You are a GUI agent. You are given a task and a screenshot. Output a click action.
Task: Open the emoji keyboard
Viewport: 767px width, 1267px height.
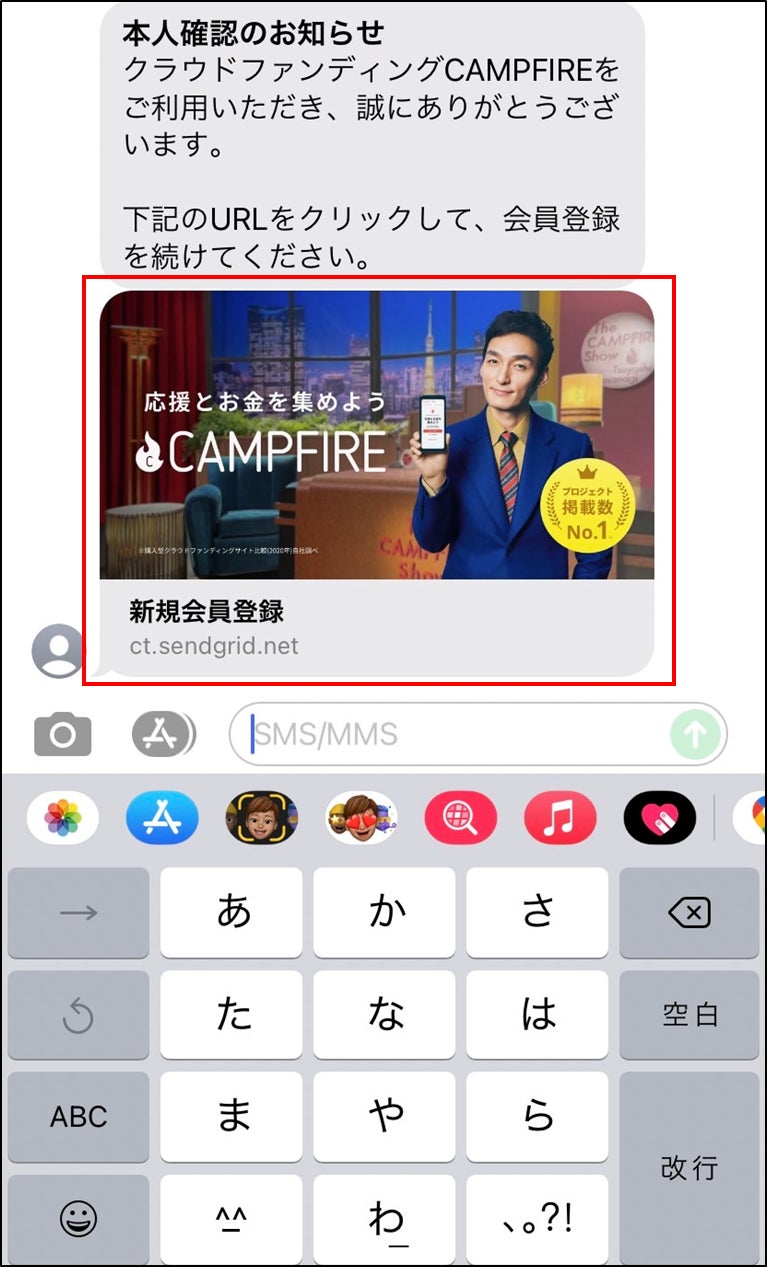(x=78, y=1218)
